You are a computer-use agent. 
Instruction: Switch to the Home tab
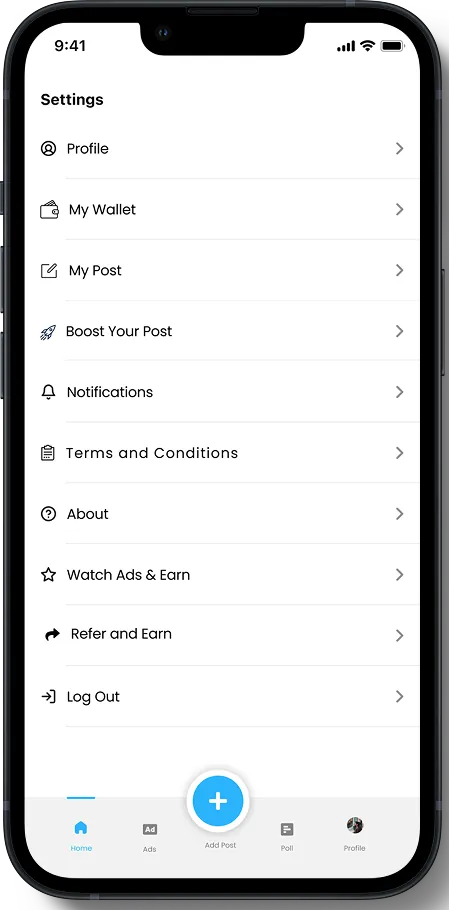click(x=81, y=836)
